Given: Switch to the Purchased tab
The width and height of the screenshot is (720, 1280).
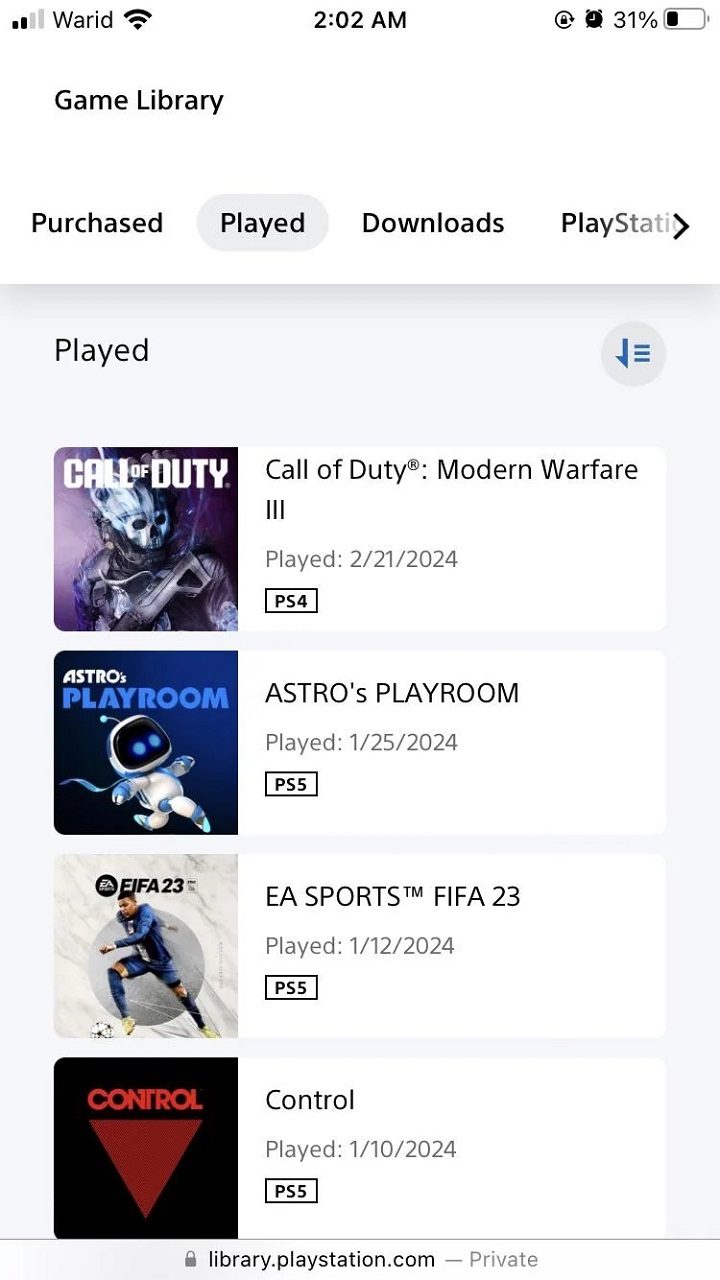Looking at the screenshot, I should coord(97,223).
